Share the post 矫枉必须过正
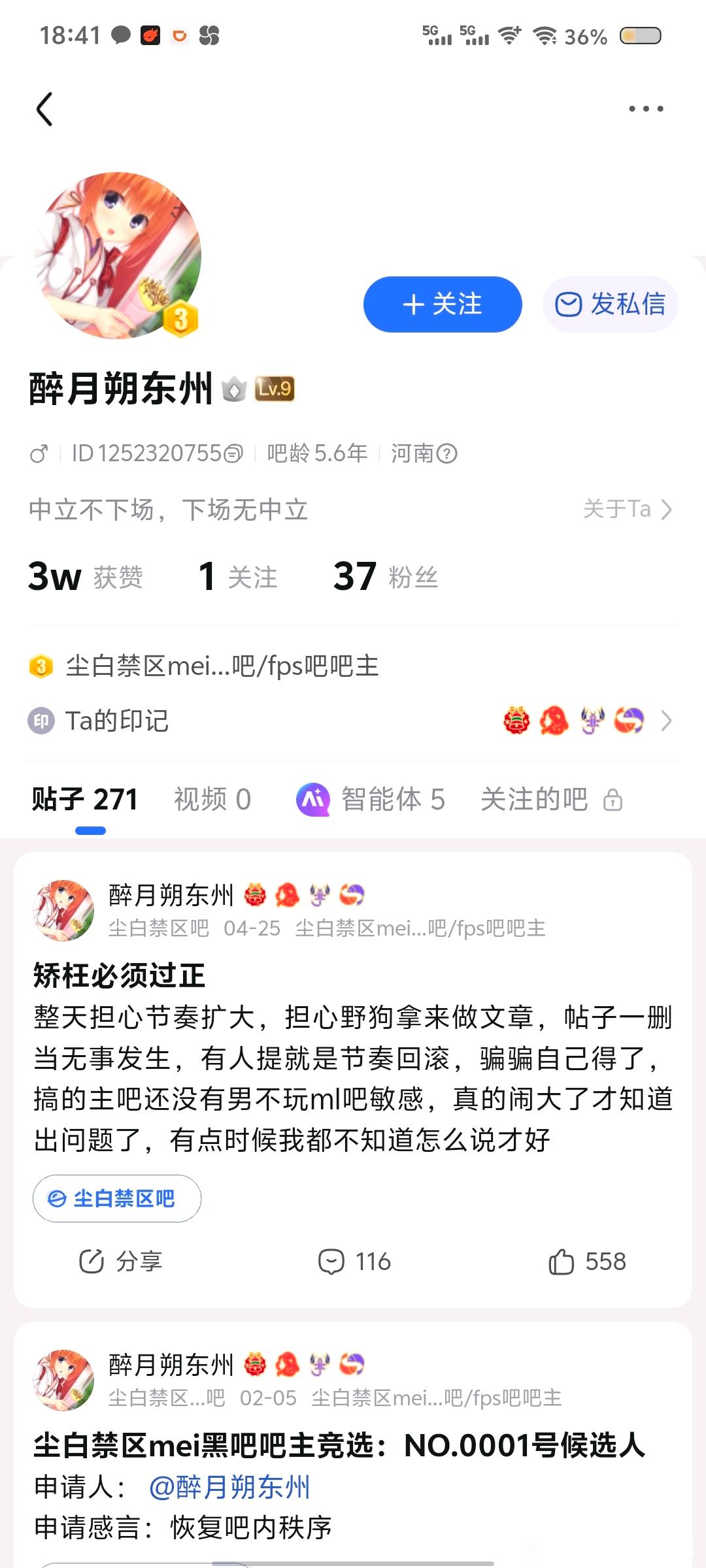Screen dimensions: 706x1568 [120, 1261]
